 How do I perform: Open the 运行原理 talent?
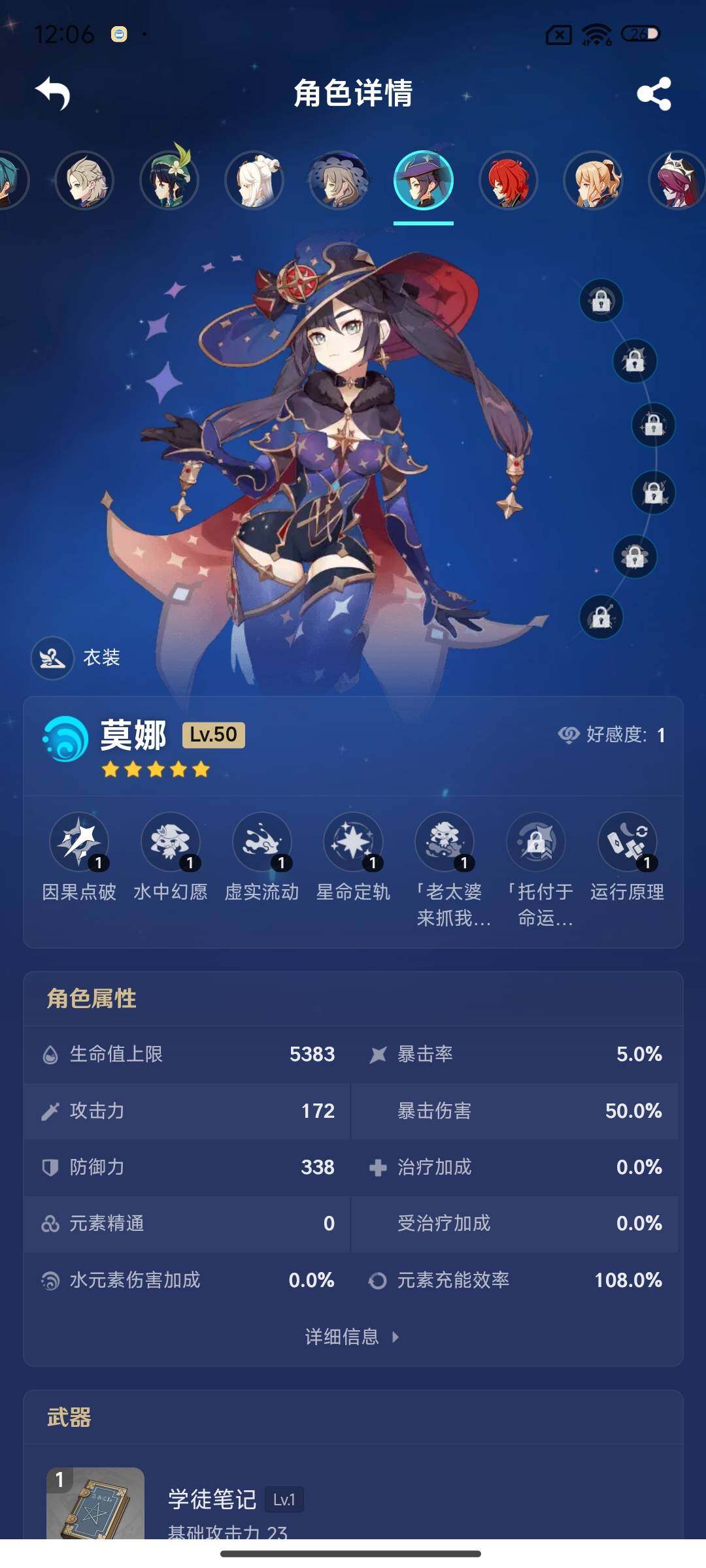(627, 842)
